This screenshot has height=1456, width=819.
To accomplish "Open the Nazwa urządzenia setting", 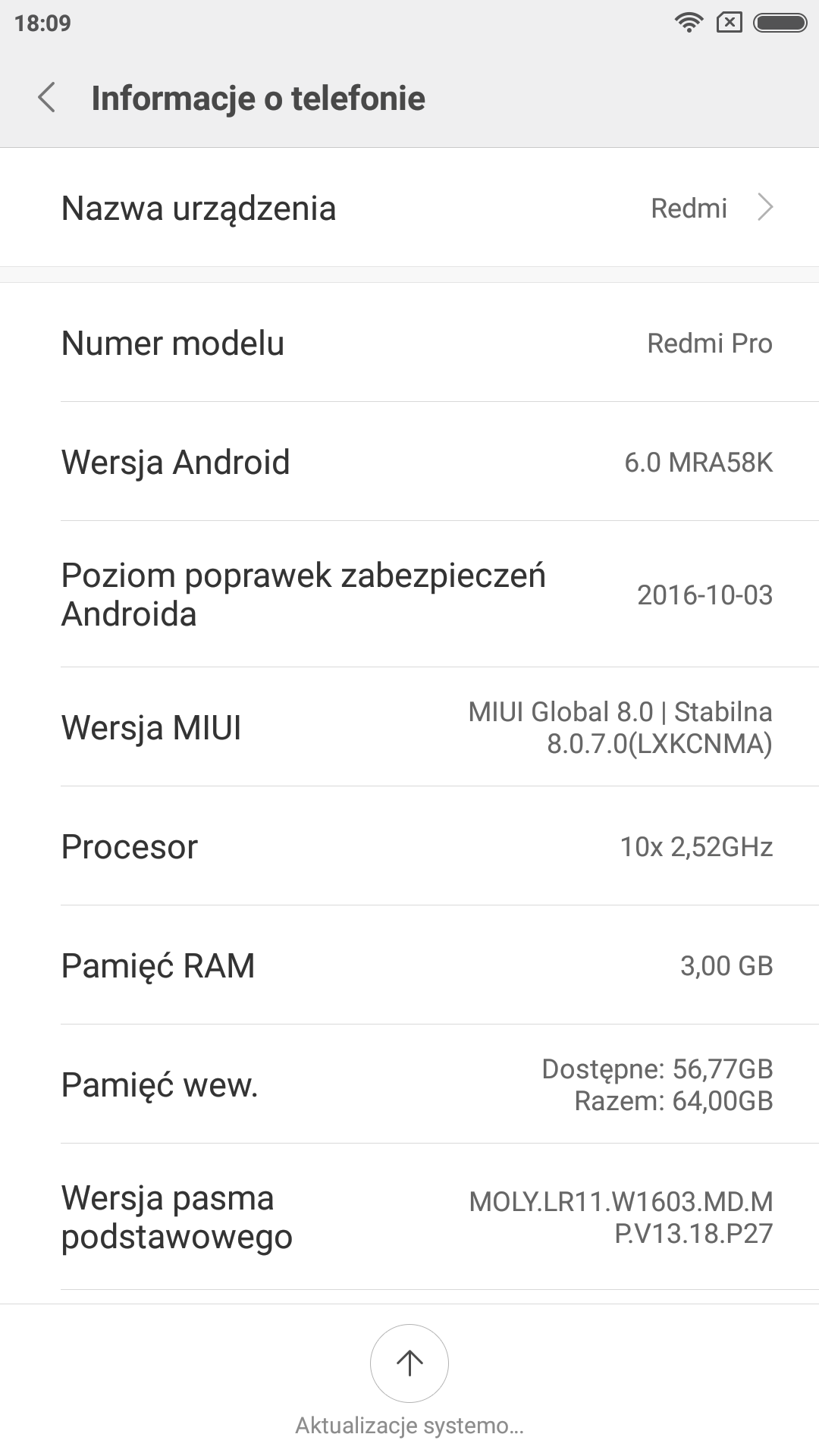I will pos(409,208).
